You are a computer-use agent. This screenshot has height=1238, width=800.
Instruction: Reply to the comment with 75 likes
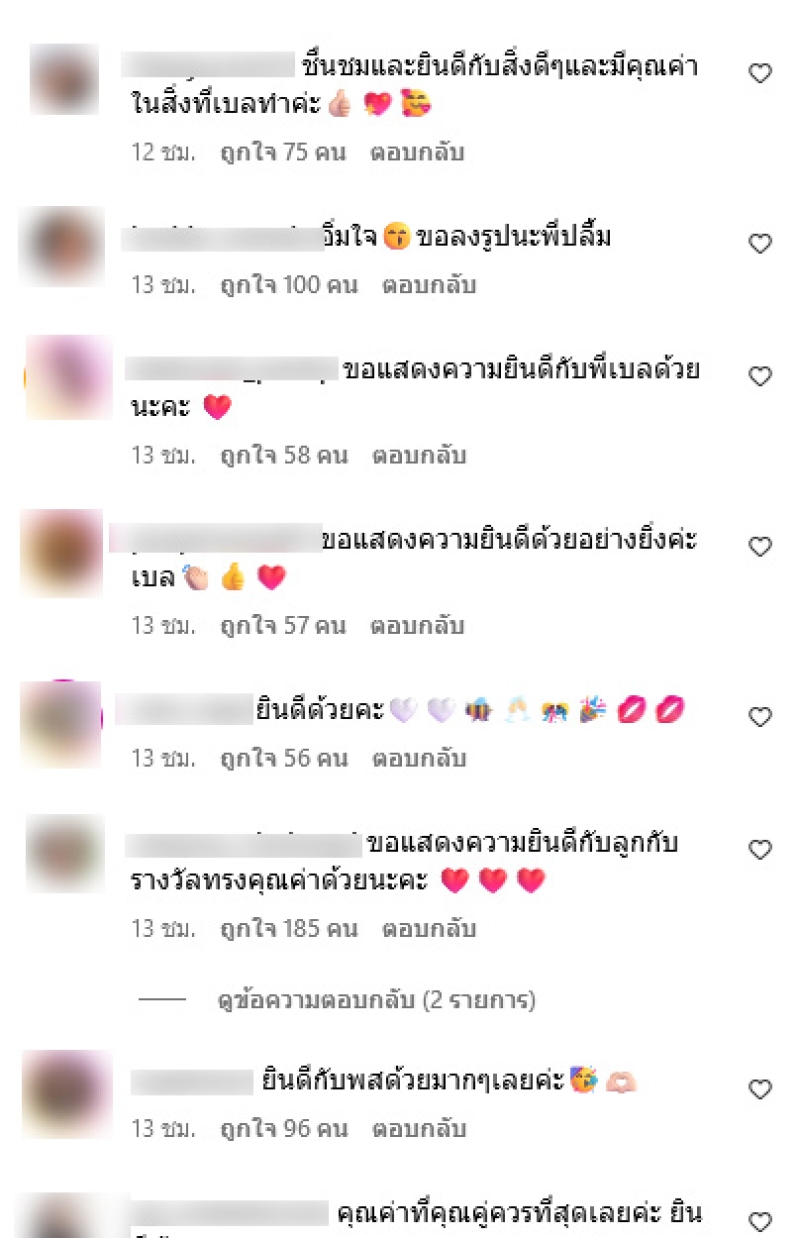(x=417, y=153)
